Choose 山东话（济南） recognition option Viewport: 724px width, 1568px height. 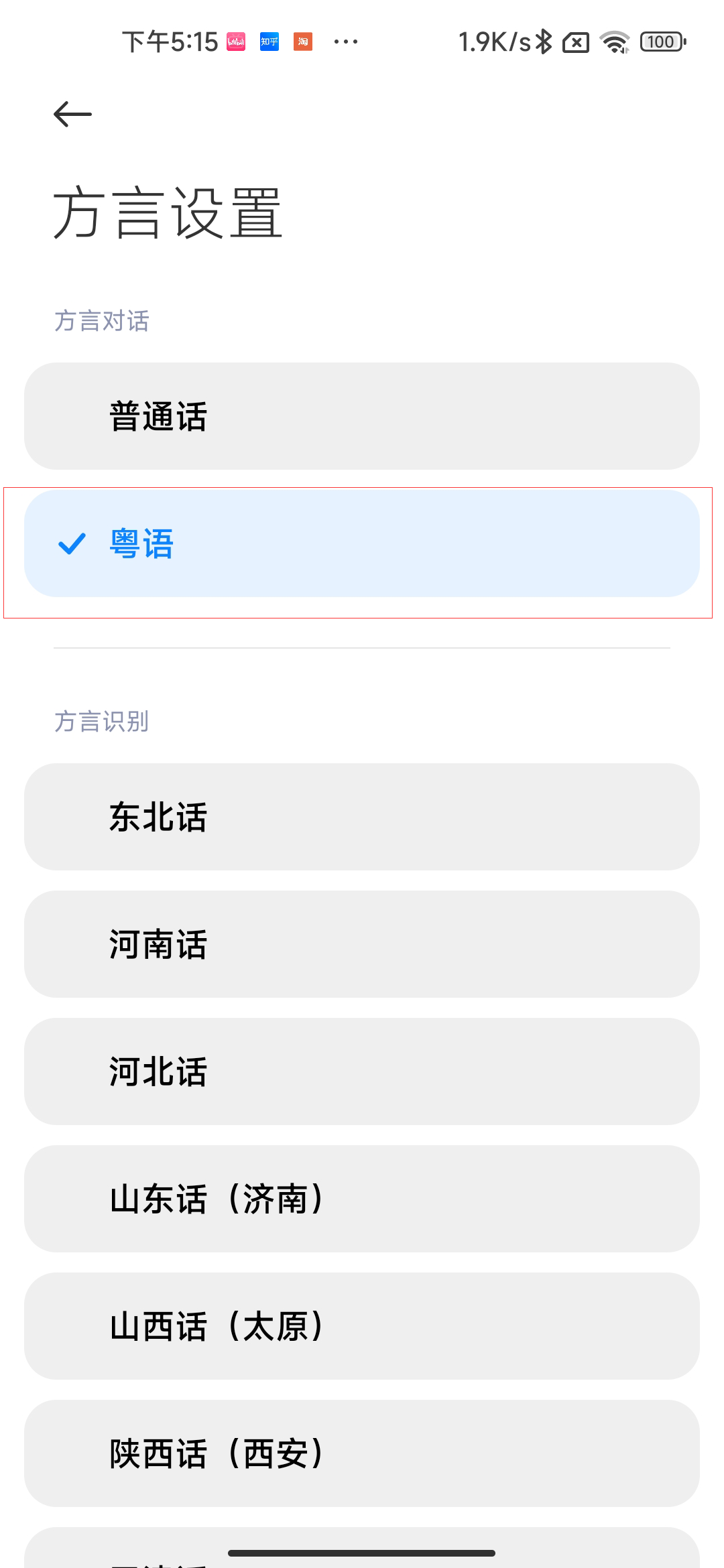coord(362,1200)
